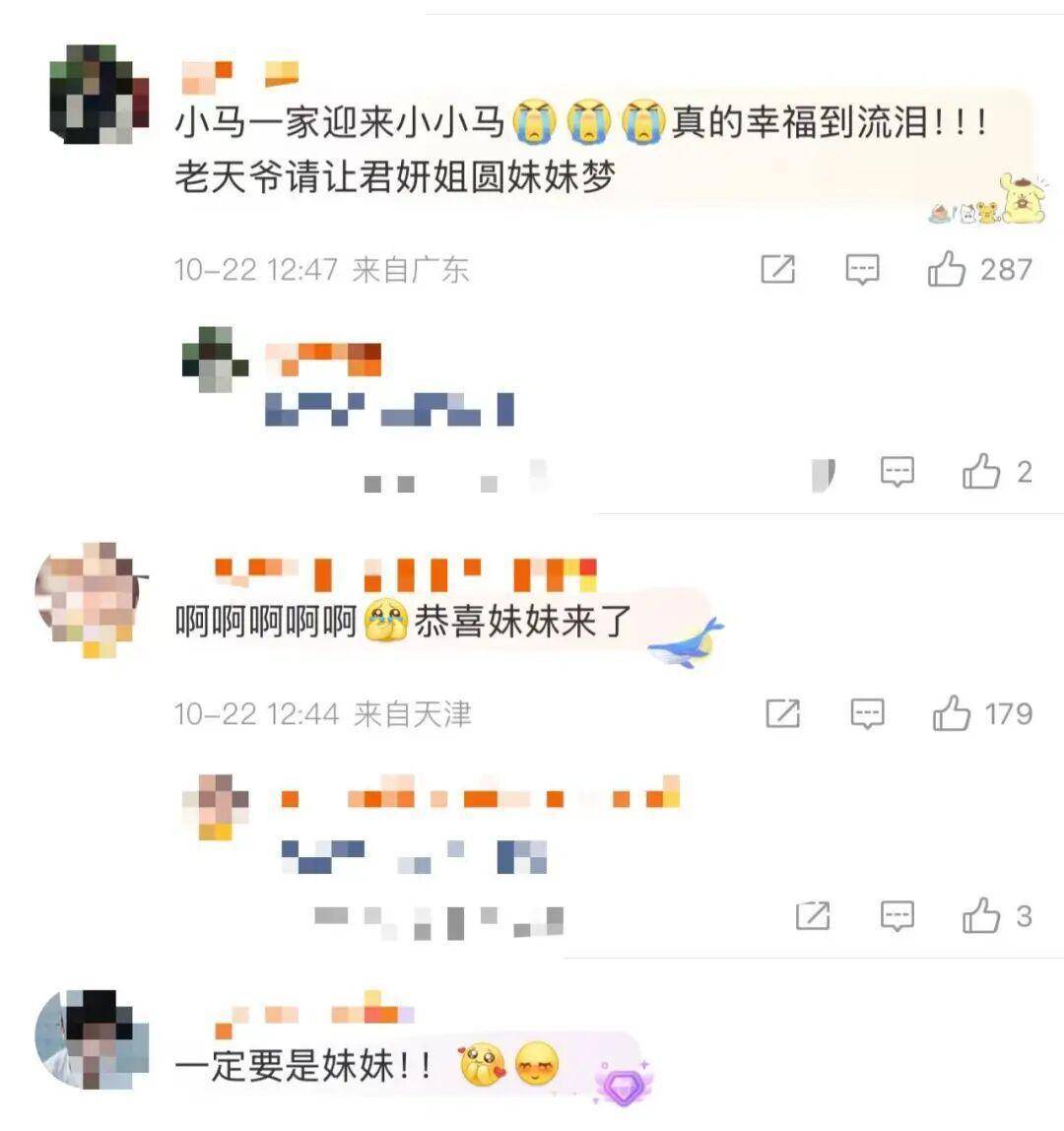1064x1131 pixels.
Task: Reply to the sub-comment with 2 likes
Action: [897, 472]
